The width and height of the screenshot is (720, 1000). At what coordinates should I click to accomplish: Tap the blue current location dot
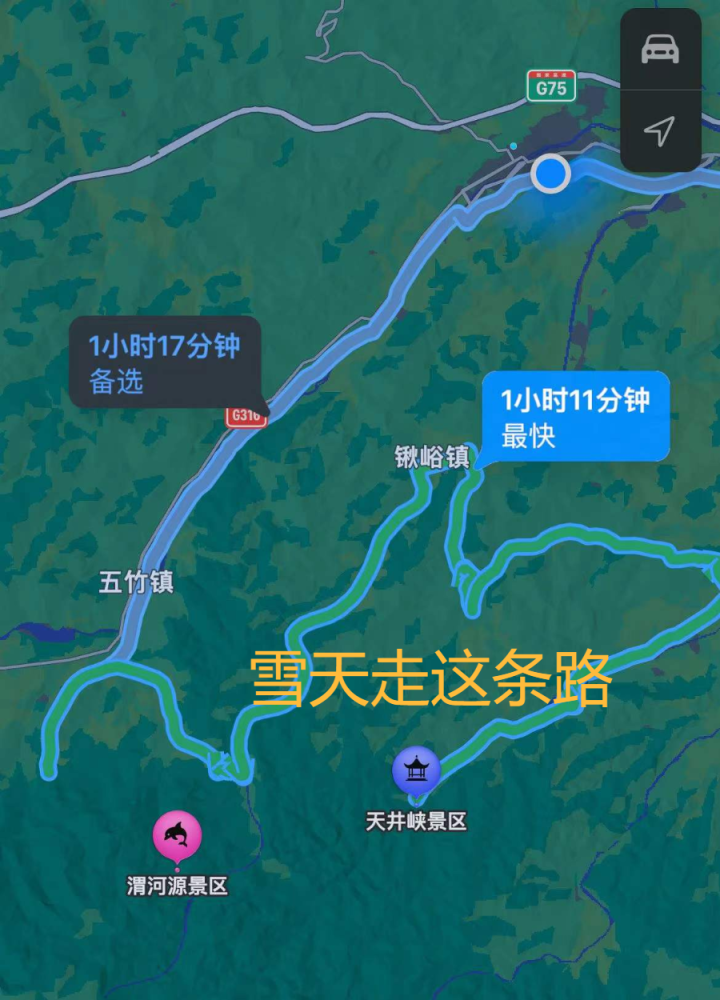[549, 174]
